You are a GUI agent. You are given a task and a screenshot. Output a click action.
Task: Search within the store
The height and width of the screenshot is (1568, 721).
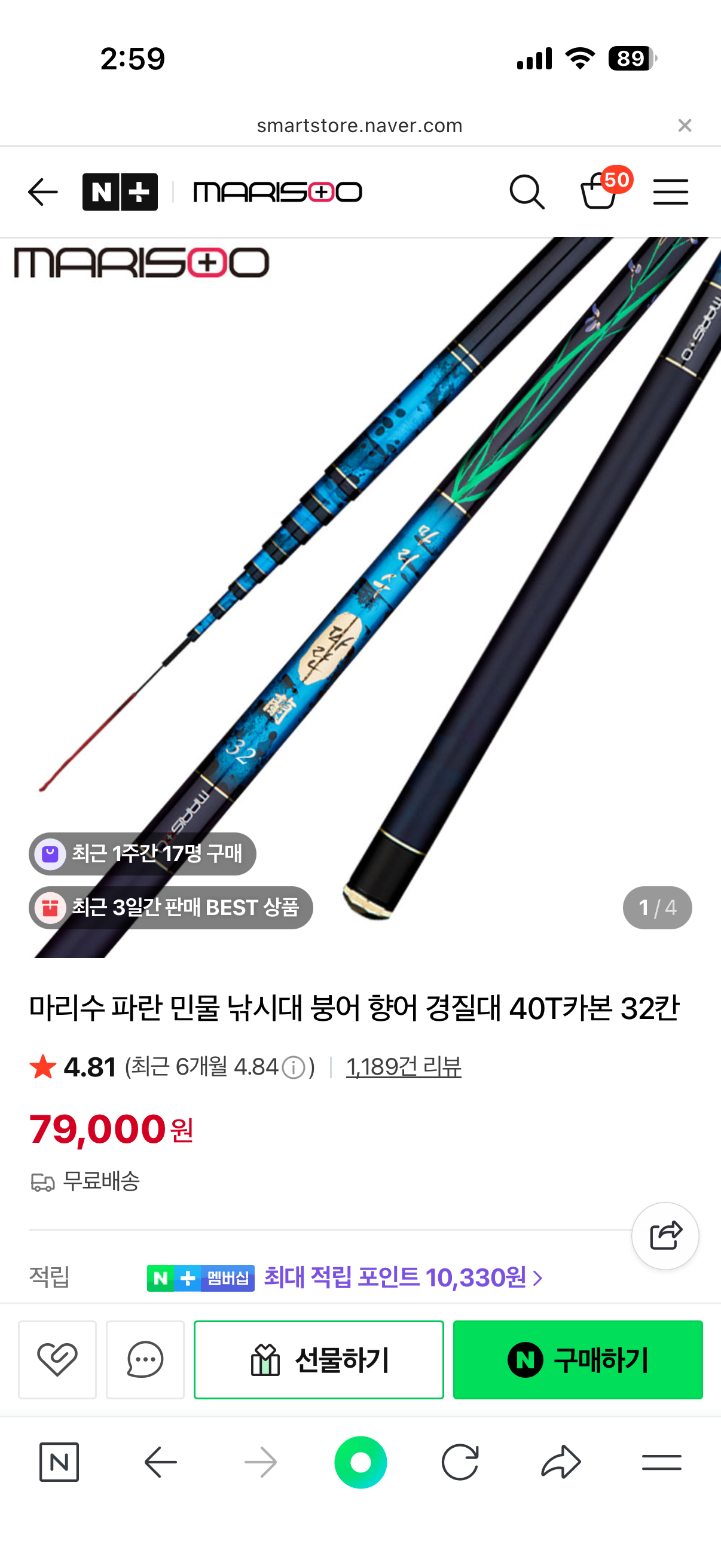pyautogui.click(x=526, y=193)
